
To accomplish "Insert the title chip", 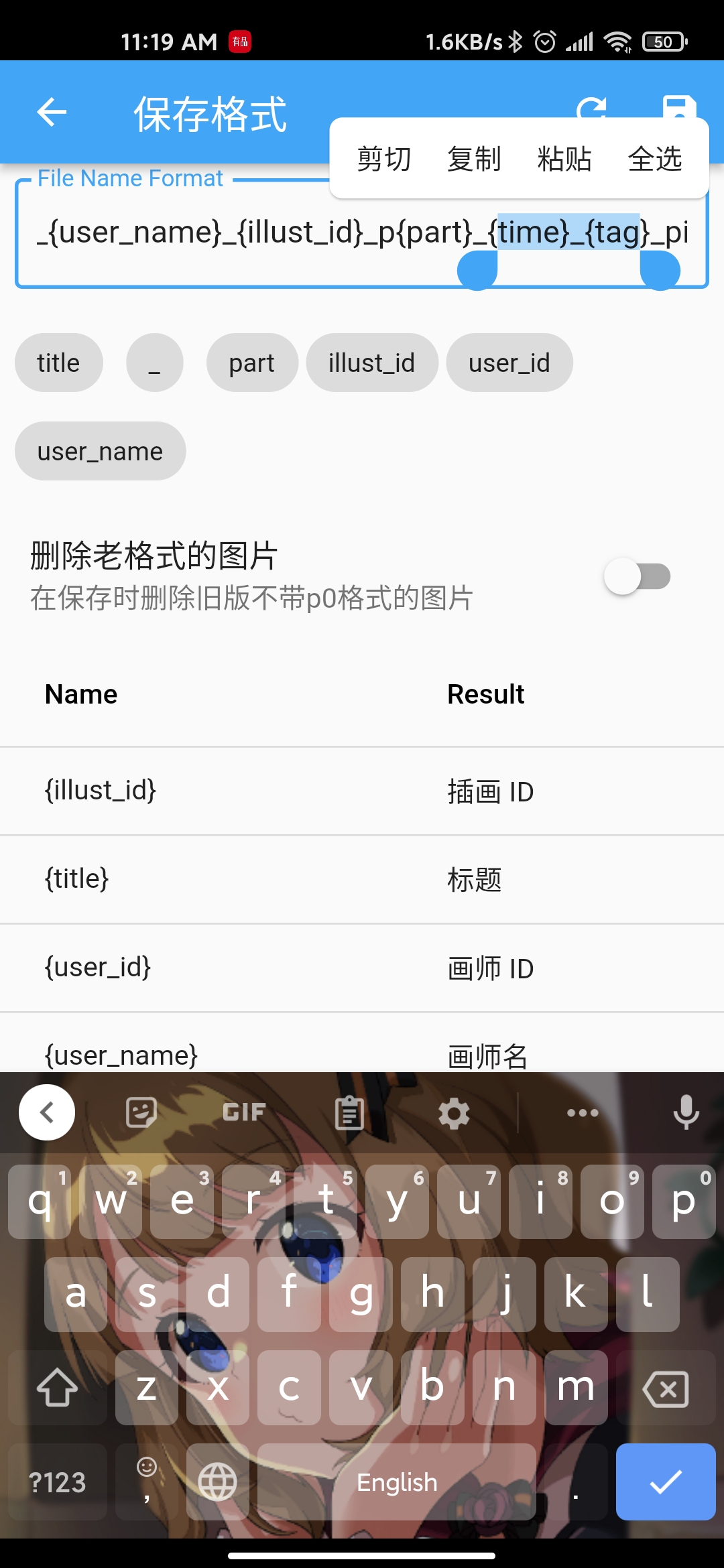I will [58, 363].
